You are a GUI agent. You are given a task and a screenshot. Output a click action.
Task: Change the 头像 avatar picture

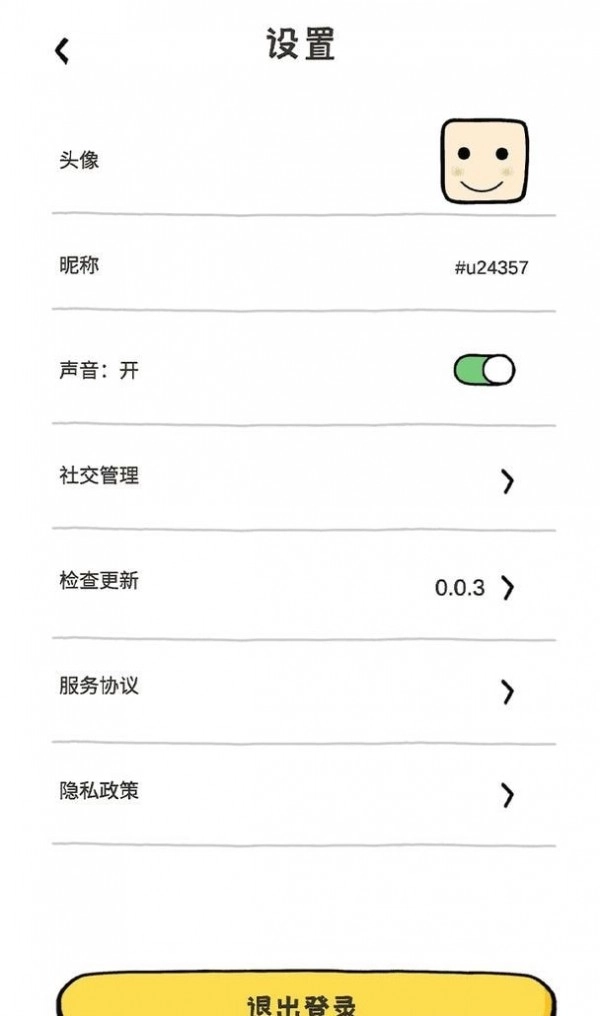coord(484,160)
